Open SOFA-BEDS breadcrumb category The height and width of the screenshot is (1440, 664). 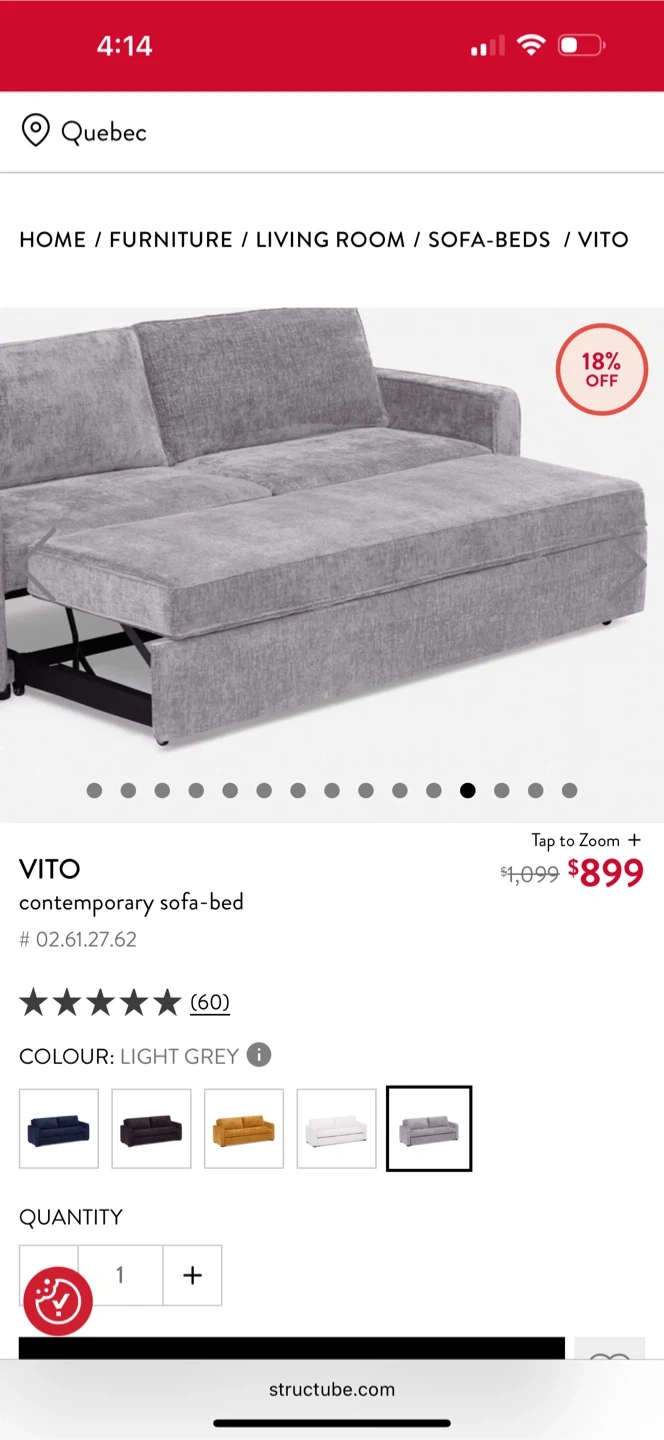click(x=489, y=240)
